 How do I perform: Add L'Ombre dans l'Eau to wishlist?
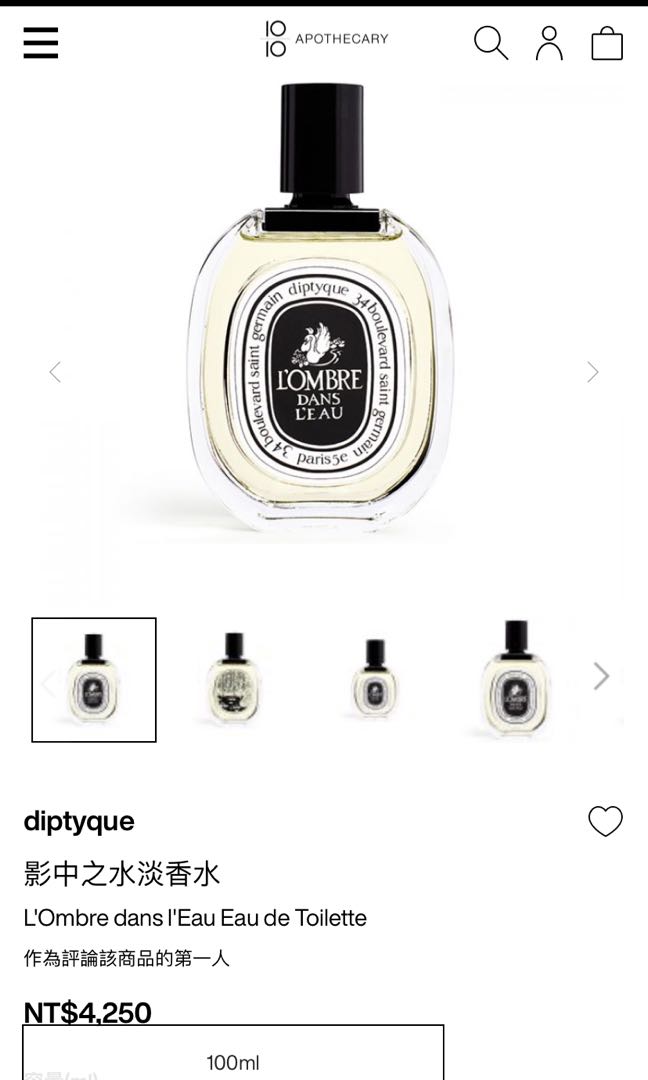click(x=605, y=821)
